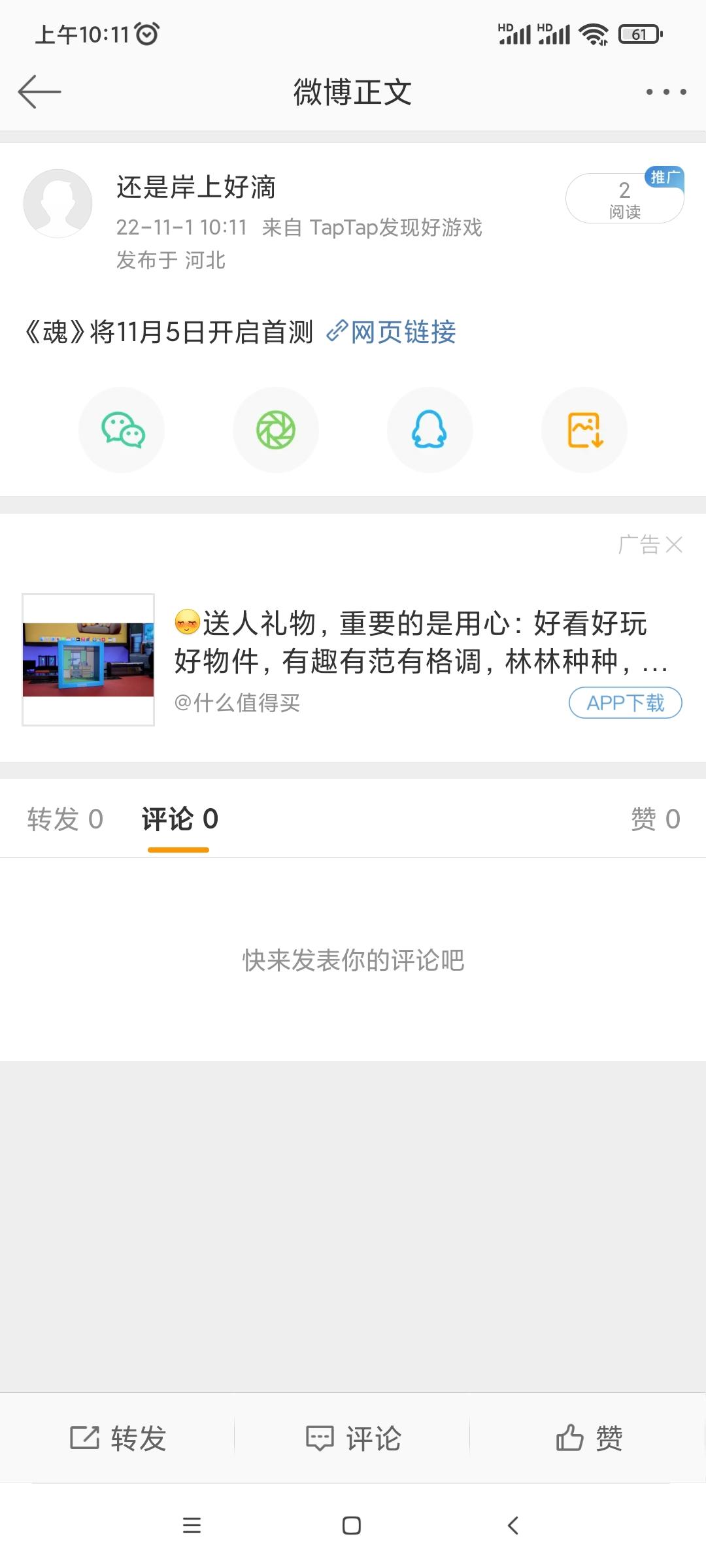Tap the 推广 reads promotion button
The image size is (706, 1568).
point(624,198)
